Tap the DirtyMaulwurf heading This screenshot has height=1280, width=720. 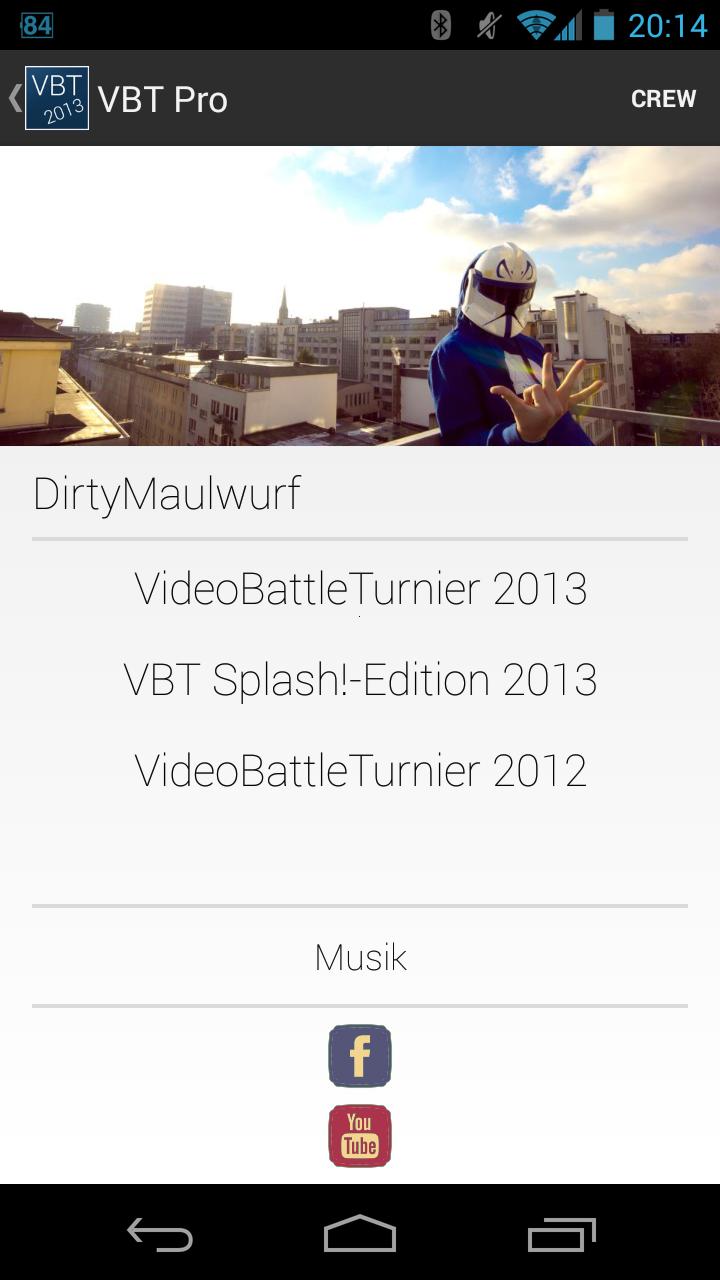click(168, 493)
